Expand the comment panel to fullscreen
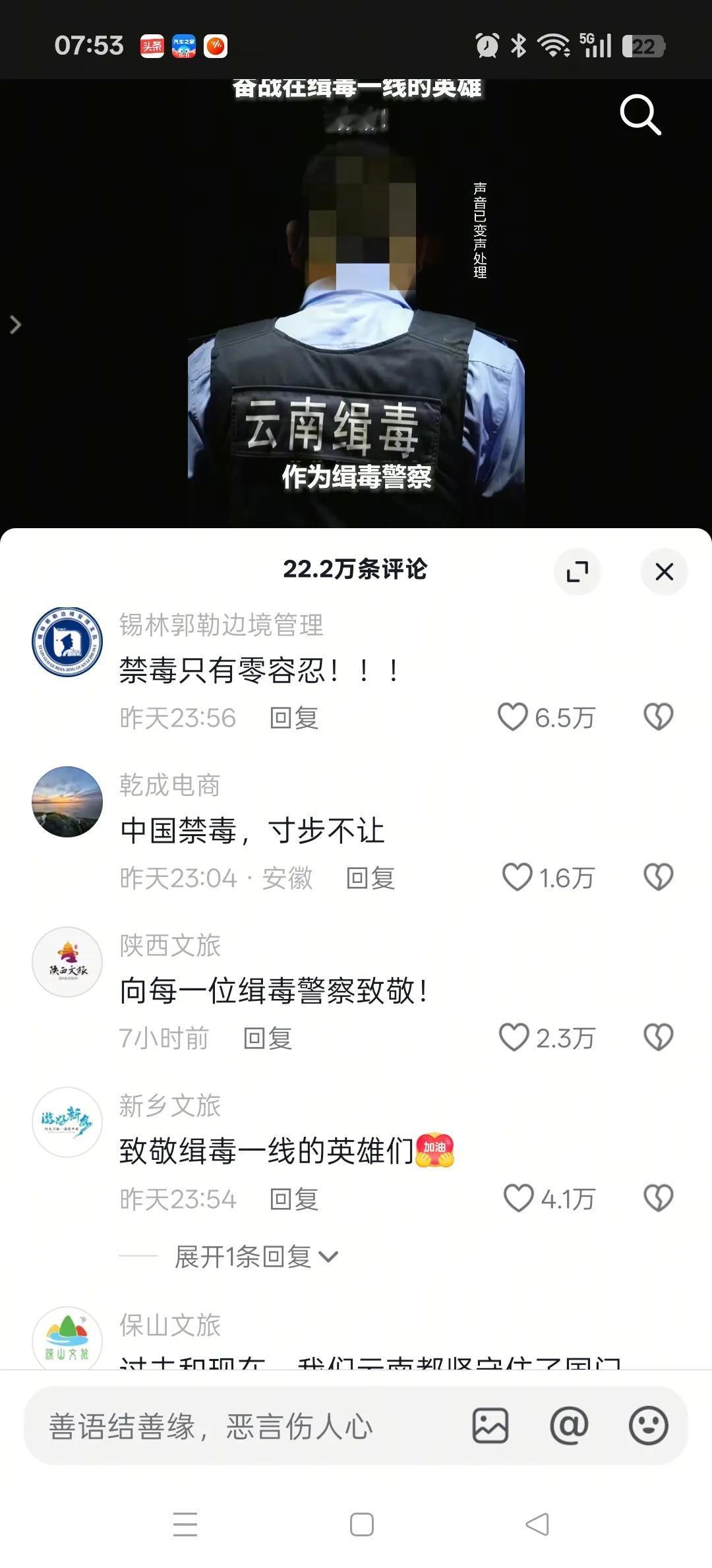This screenshot has height=1568, width=712. click(x=578, y=572)
